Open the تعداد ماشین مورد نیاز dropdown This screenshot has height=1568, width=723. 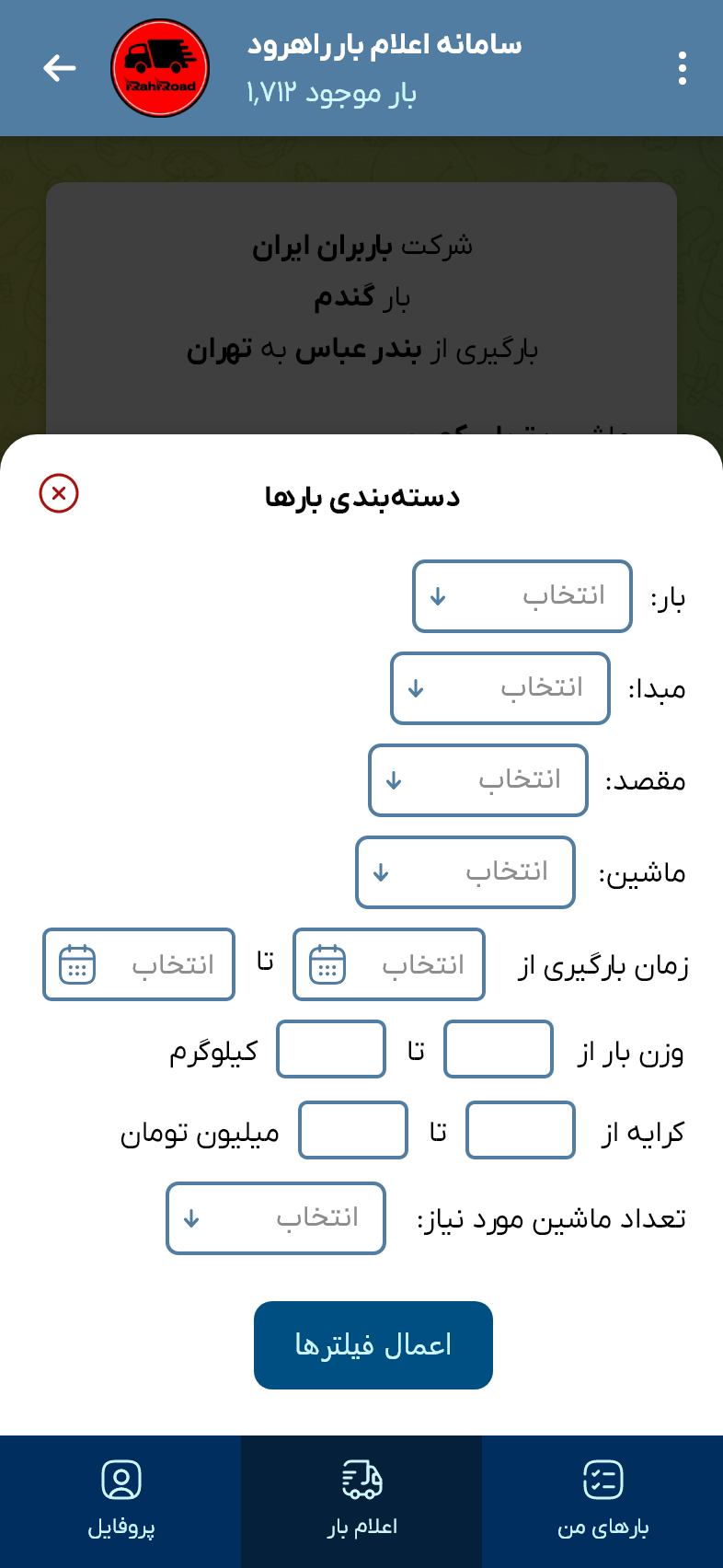coord(275,1218)
